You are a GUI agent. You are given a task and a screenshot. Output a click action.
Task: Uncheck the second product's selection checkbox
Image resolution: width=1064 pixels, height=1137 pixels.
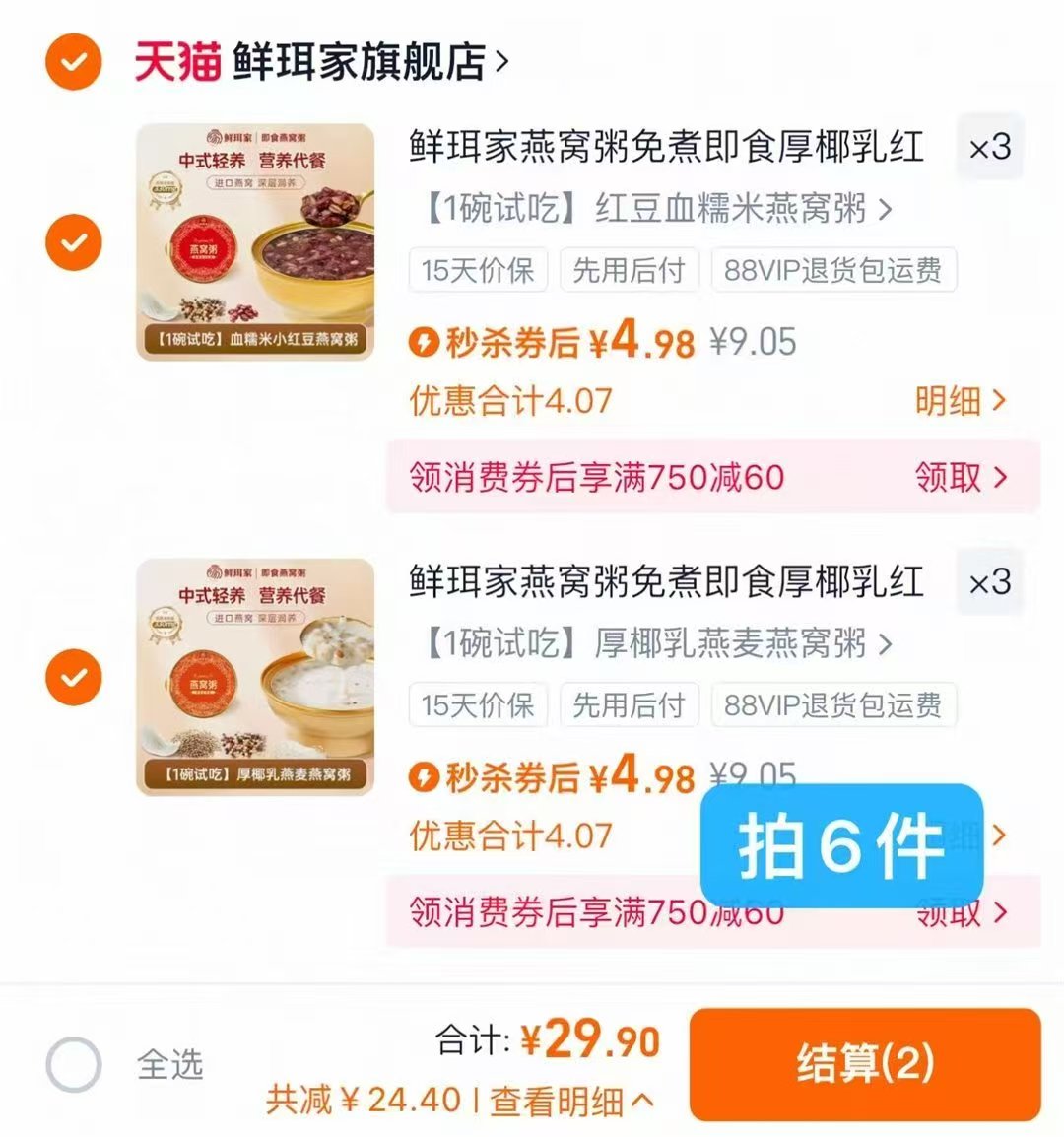point(73,675)
